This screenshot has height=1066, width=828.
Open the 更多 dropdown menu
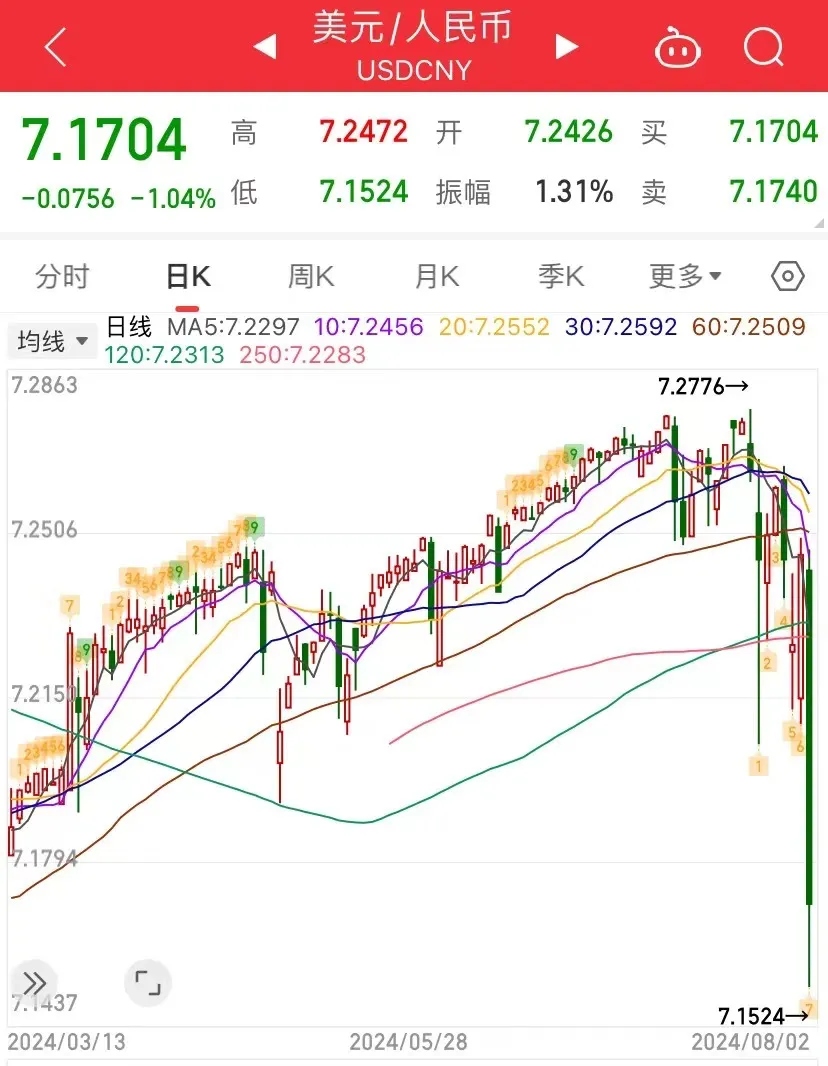click(x=685, y=276)
